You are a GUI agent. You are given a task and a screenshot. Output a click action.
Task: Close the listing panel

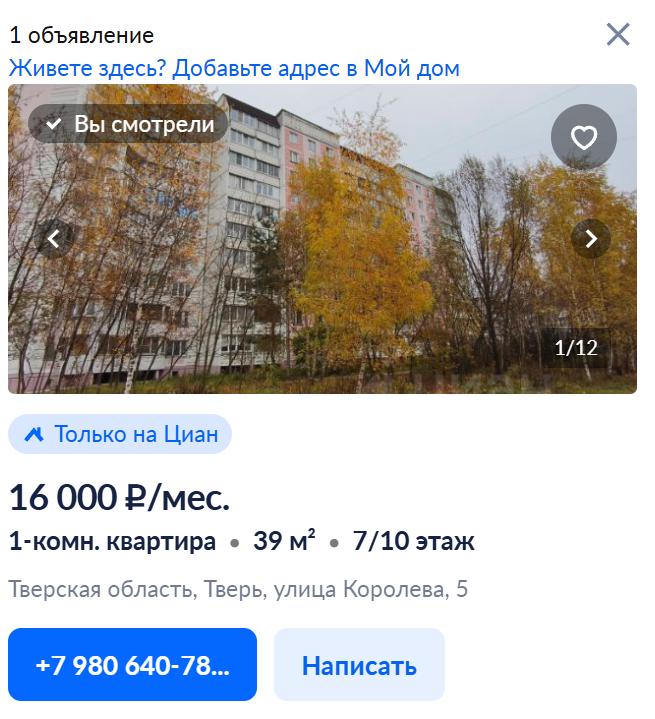[618, 34]
